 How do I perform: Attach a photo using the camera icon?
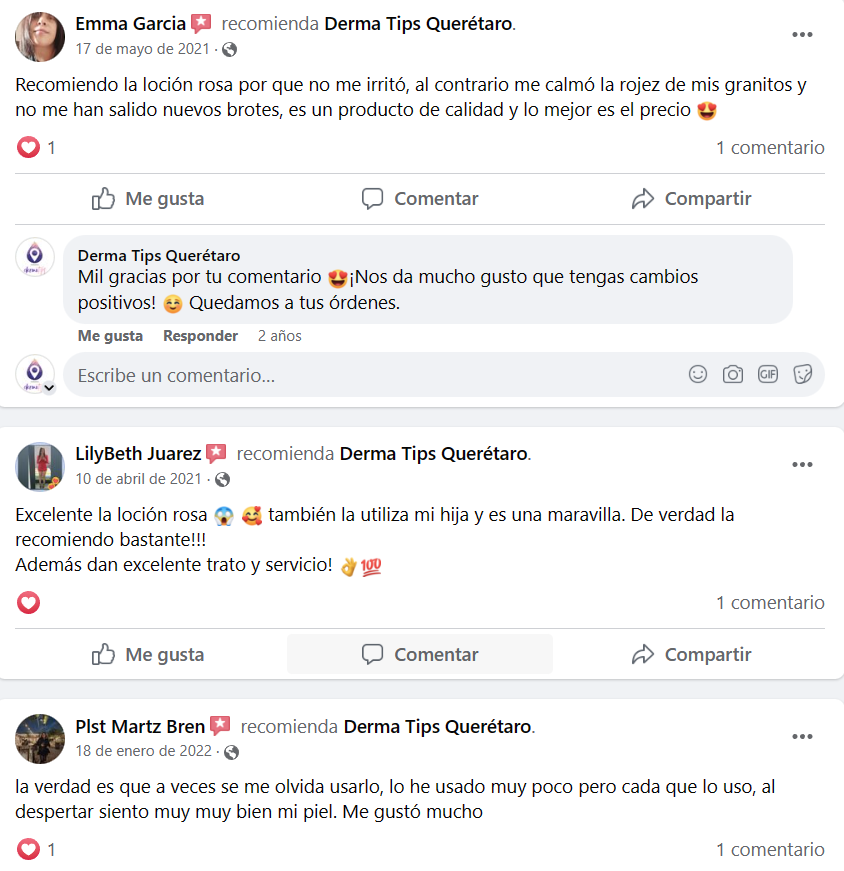coord(733,374)
